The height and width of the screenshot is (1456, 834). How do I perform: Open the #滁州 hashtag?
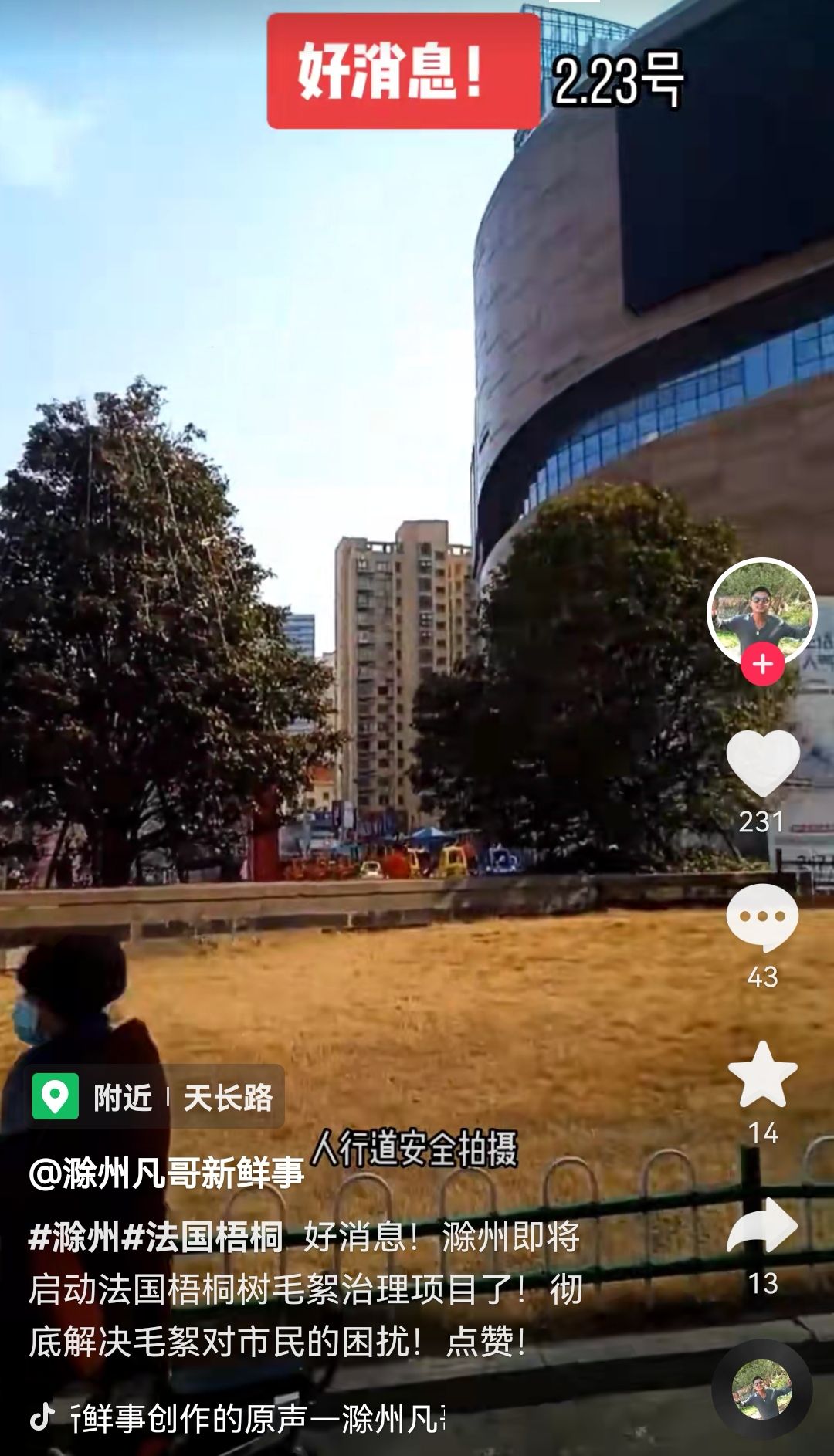click(74, 1237)
